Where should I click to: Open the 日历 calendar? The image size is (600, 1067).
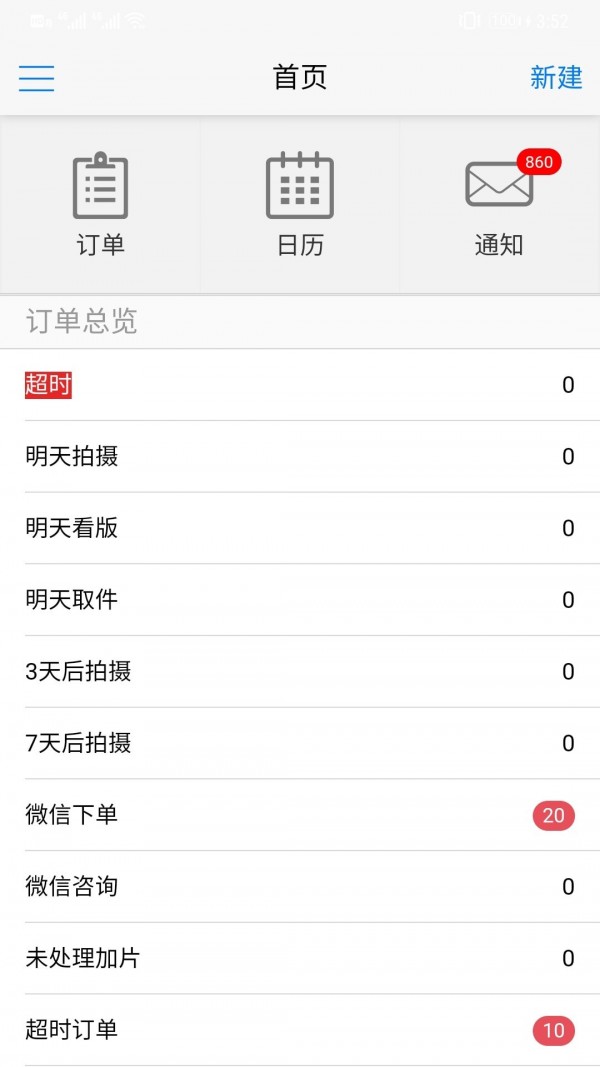[300, 205]
